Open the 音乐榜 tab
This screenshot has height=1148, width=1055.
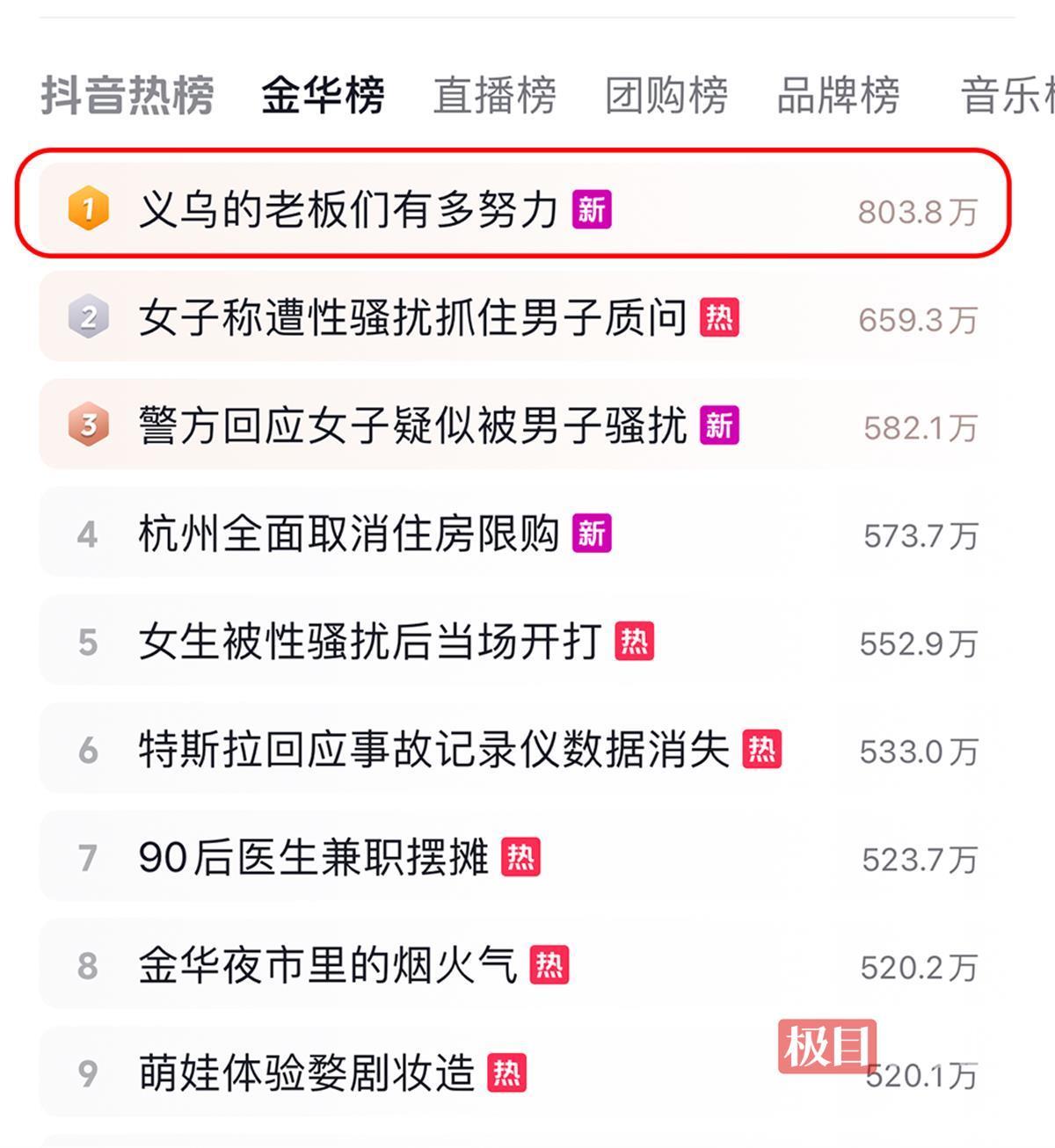pyautogui.click(x=1007, y=95)
